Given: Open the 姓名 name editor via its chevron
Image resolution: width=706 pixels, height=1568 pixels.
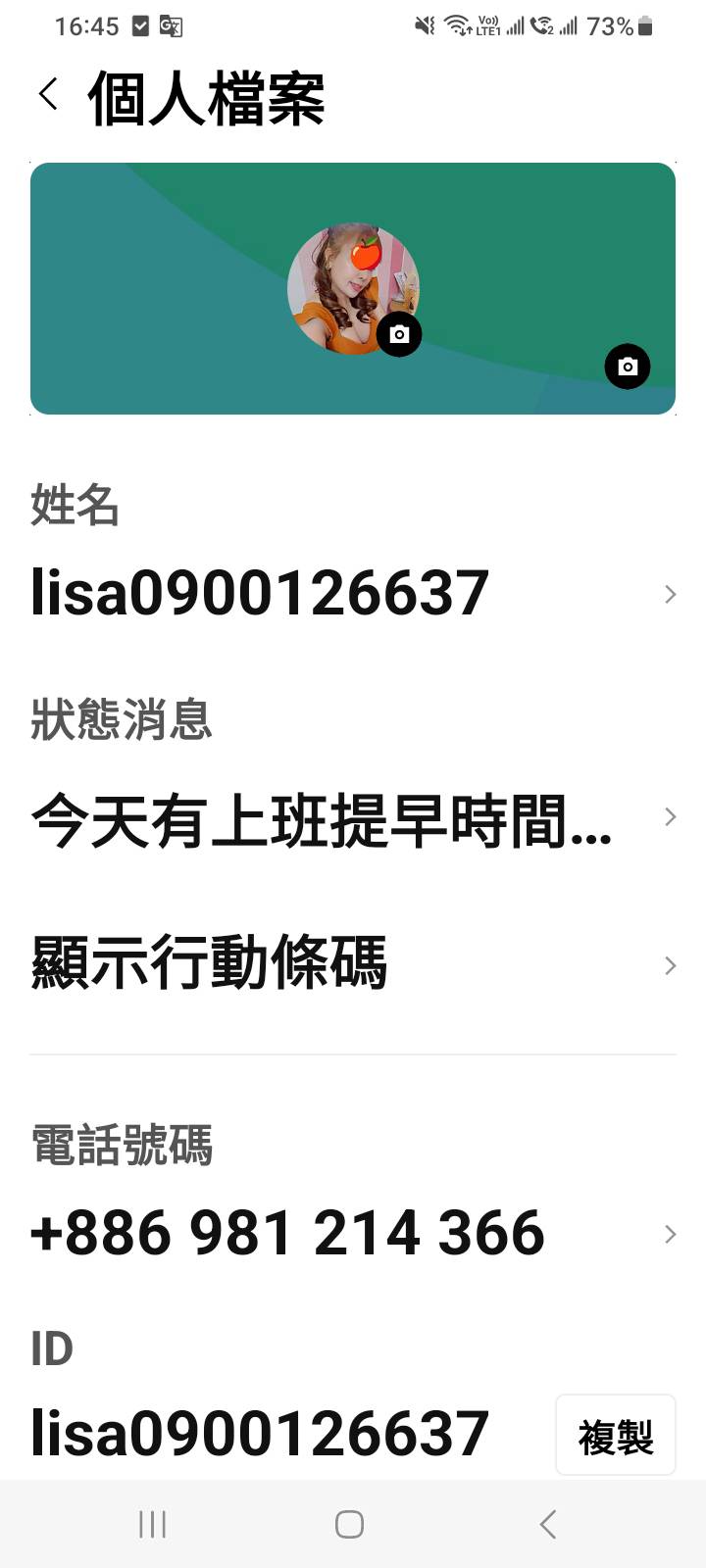Looking at the screenshot, I should click(671, 594).
